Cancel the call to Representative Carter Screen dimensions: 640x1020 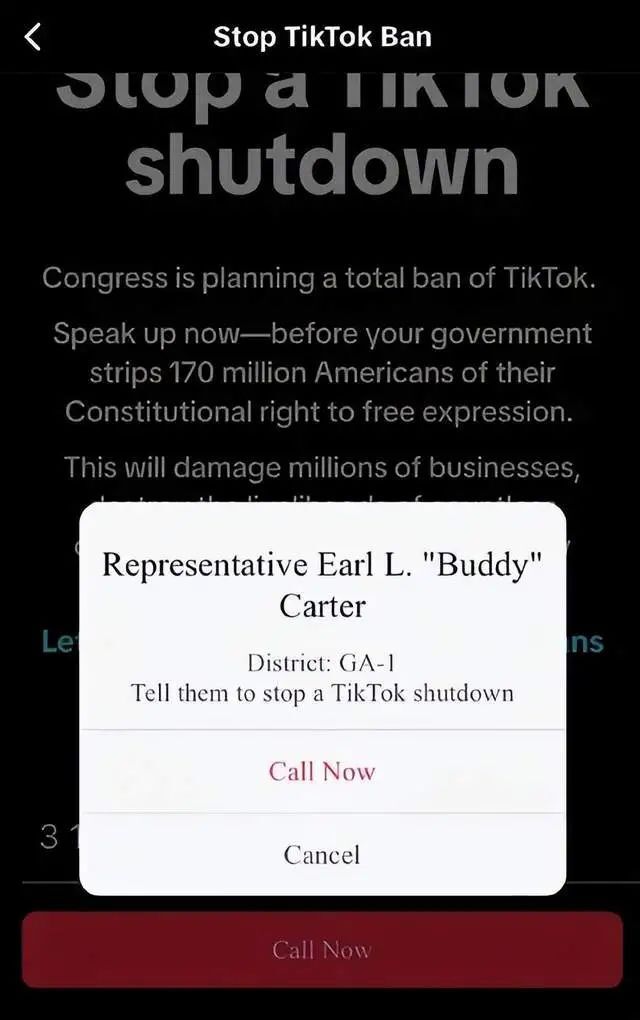pos(322,854)
